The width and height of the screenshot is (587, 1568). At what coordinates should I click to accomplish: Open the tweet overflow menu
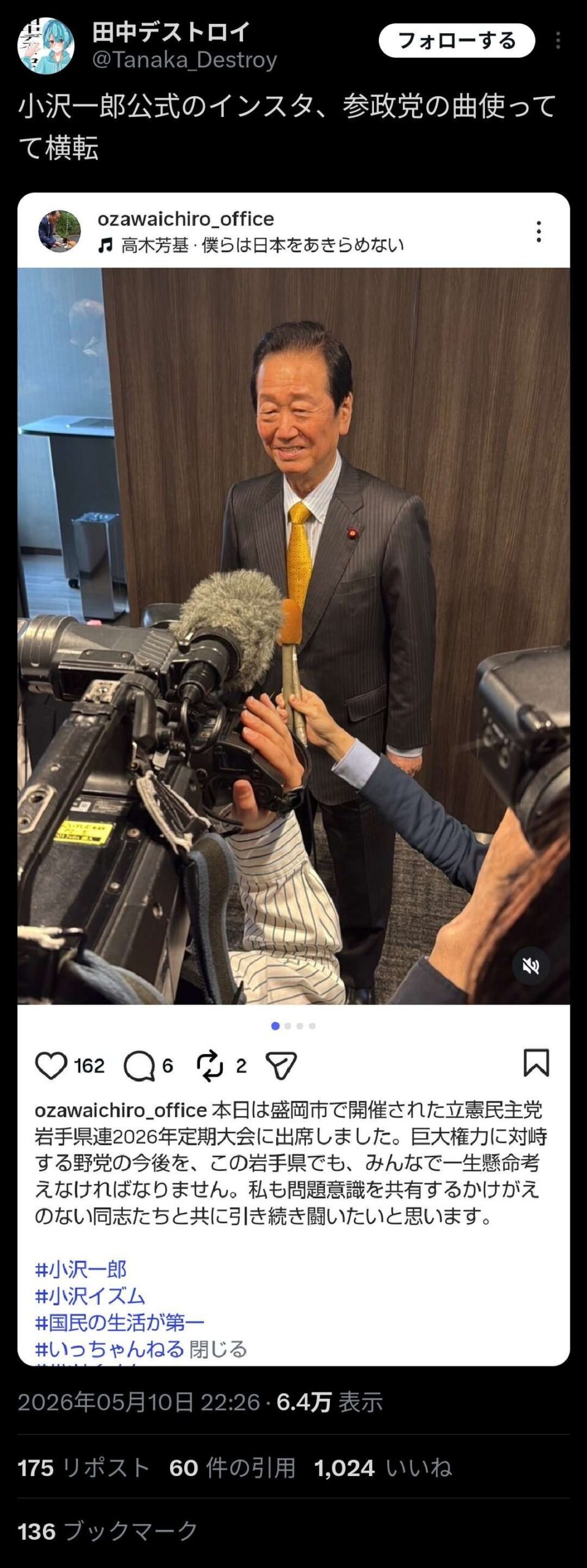pyautogui.click(x=558, y=40)
